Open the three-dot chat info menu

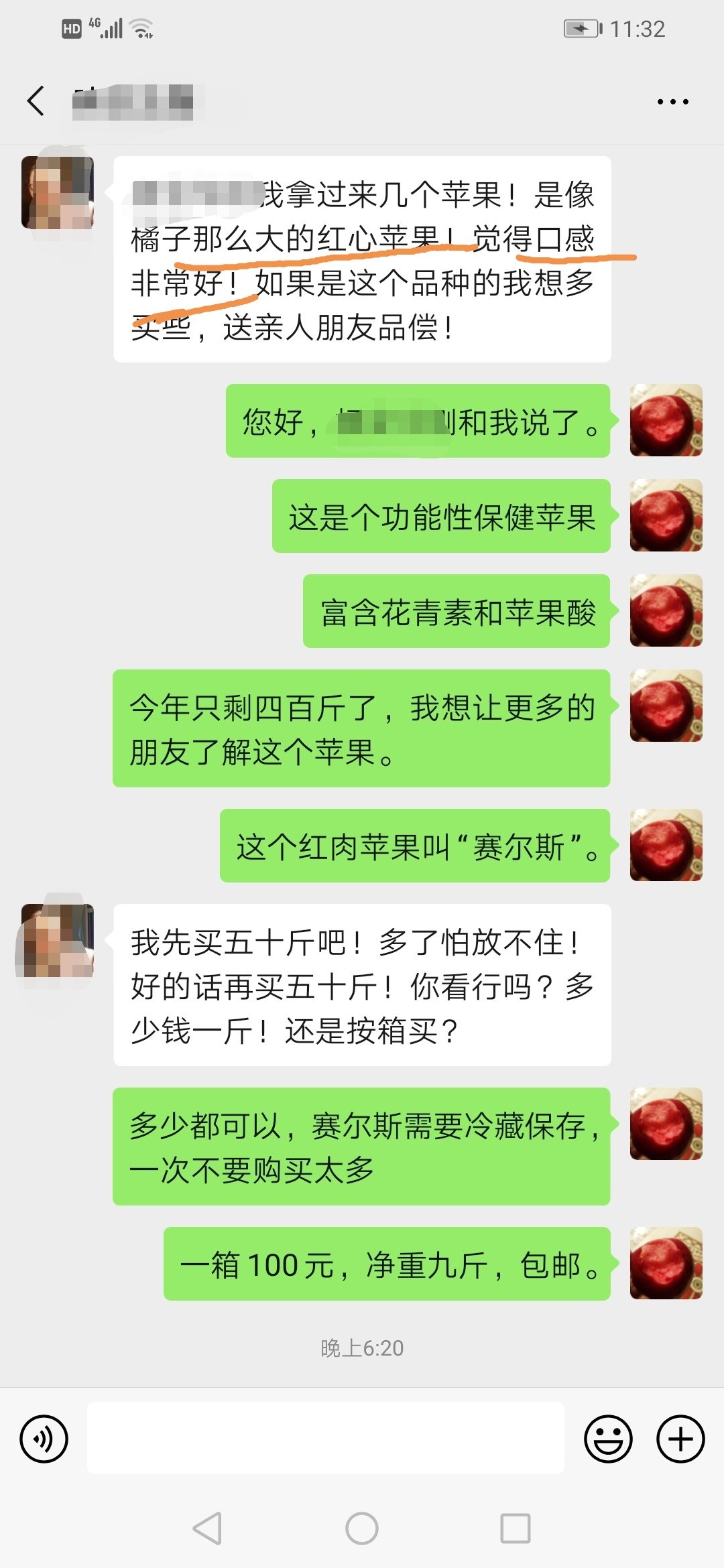(x=672, y=102)
